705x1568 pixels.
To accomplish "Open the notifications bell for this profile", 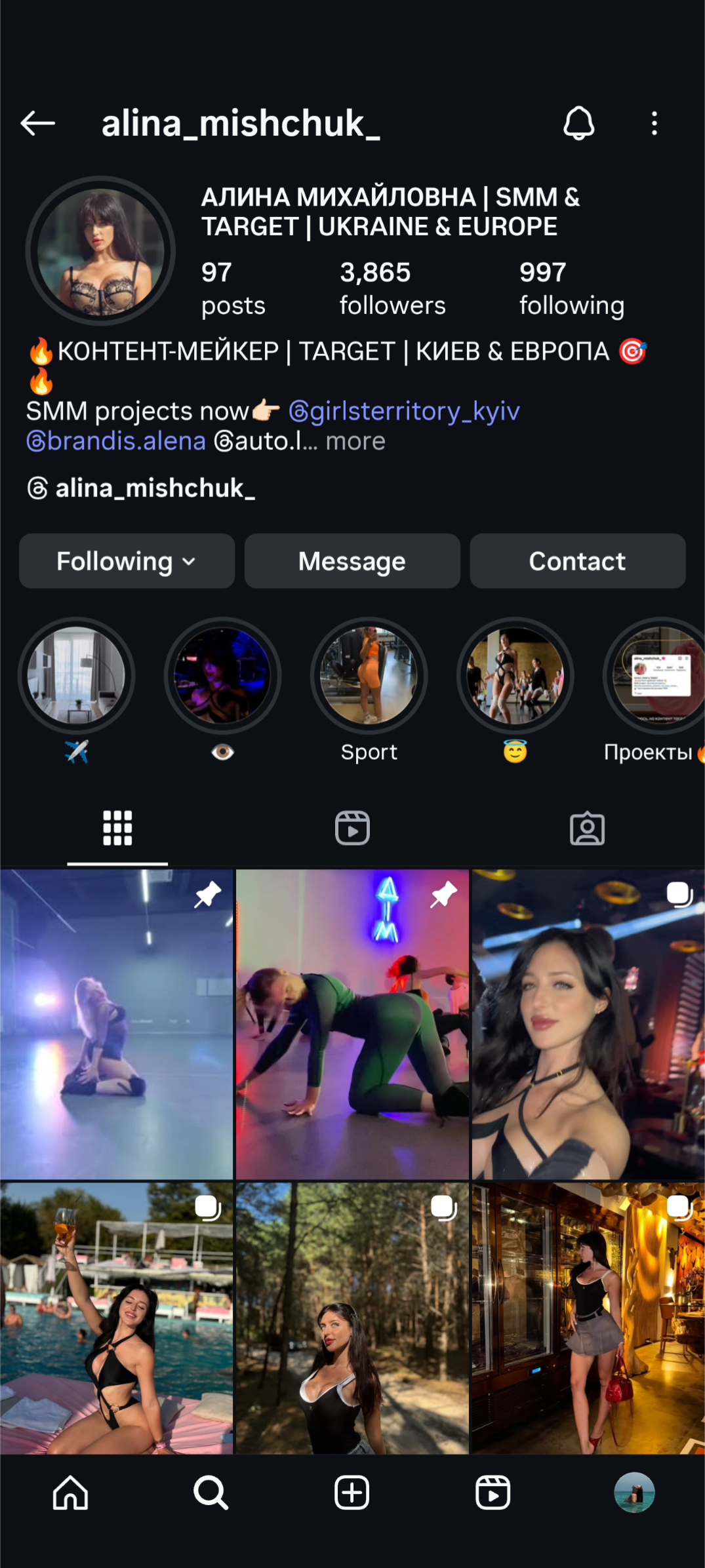I will coord(578,123).
